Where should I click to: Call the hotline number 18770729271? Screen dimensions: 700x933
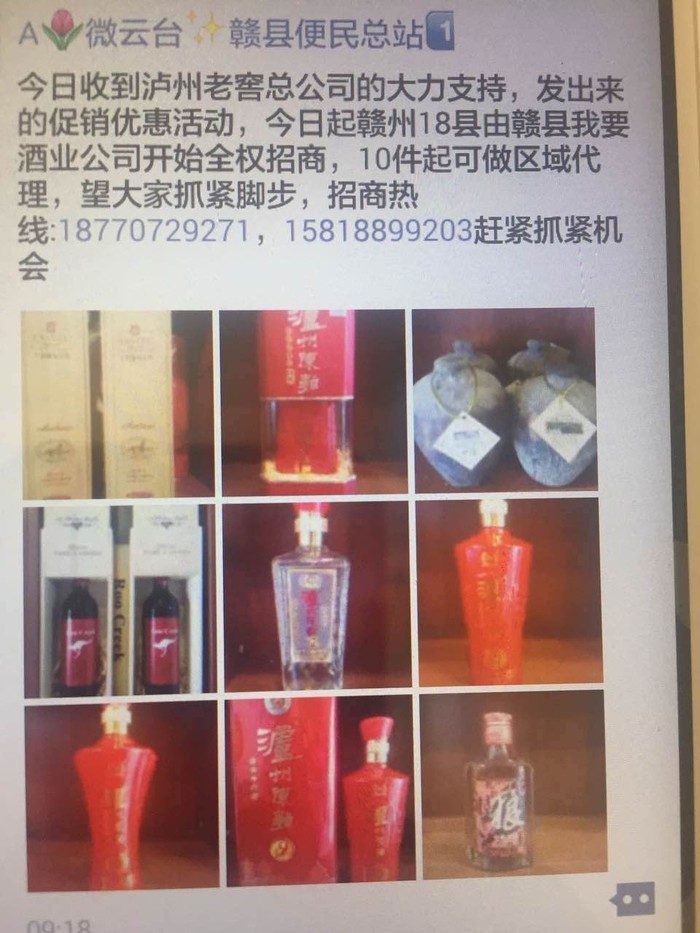(156, 230)
